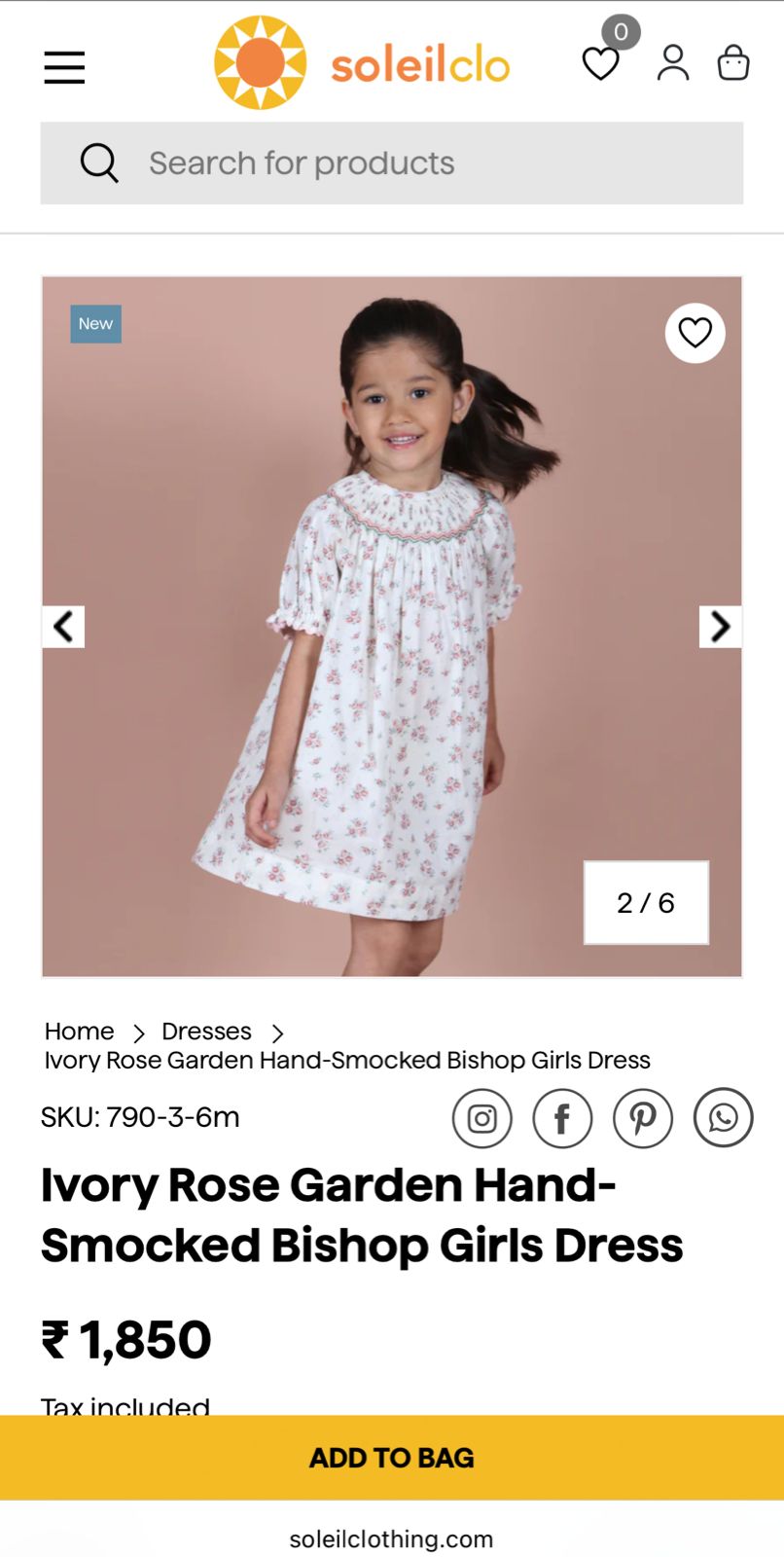
Task: Tap the Soleilclo logo to go home
Action: pyautogui.click(x=362, y=64)
